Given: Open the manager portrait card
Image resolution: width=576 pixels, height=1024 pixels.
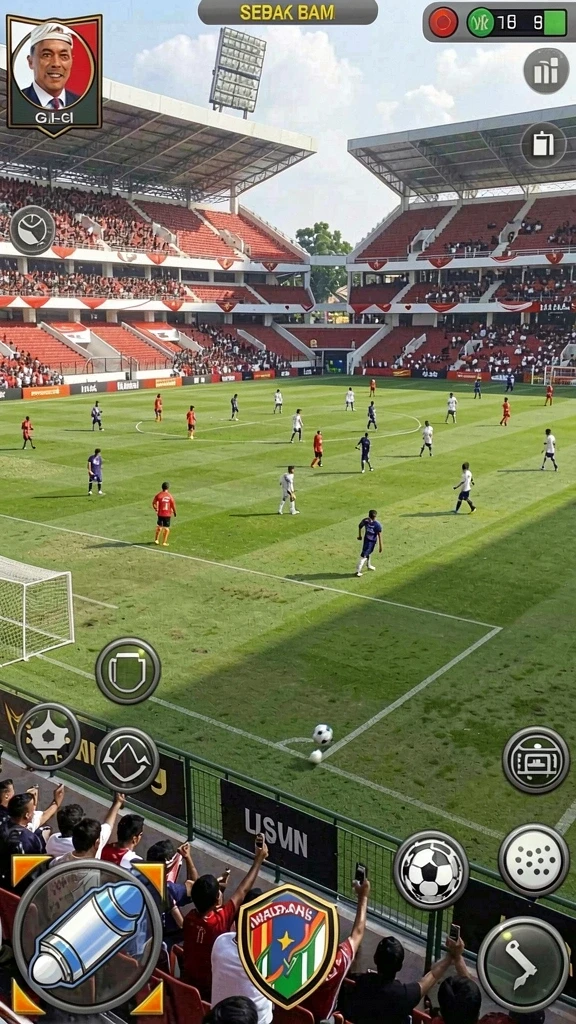Looking at the screenshot, I should coord(54,74).
